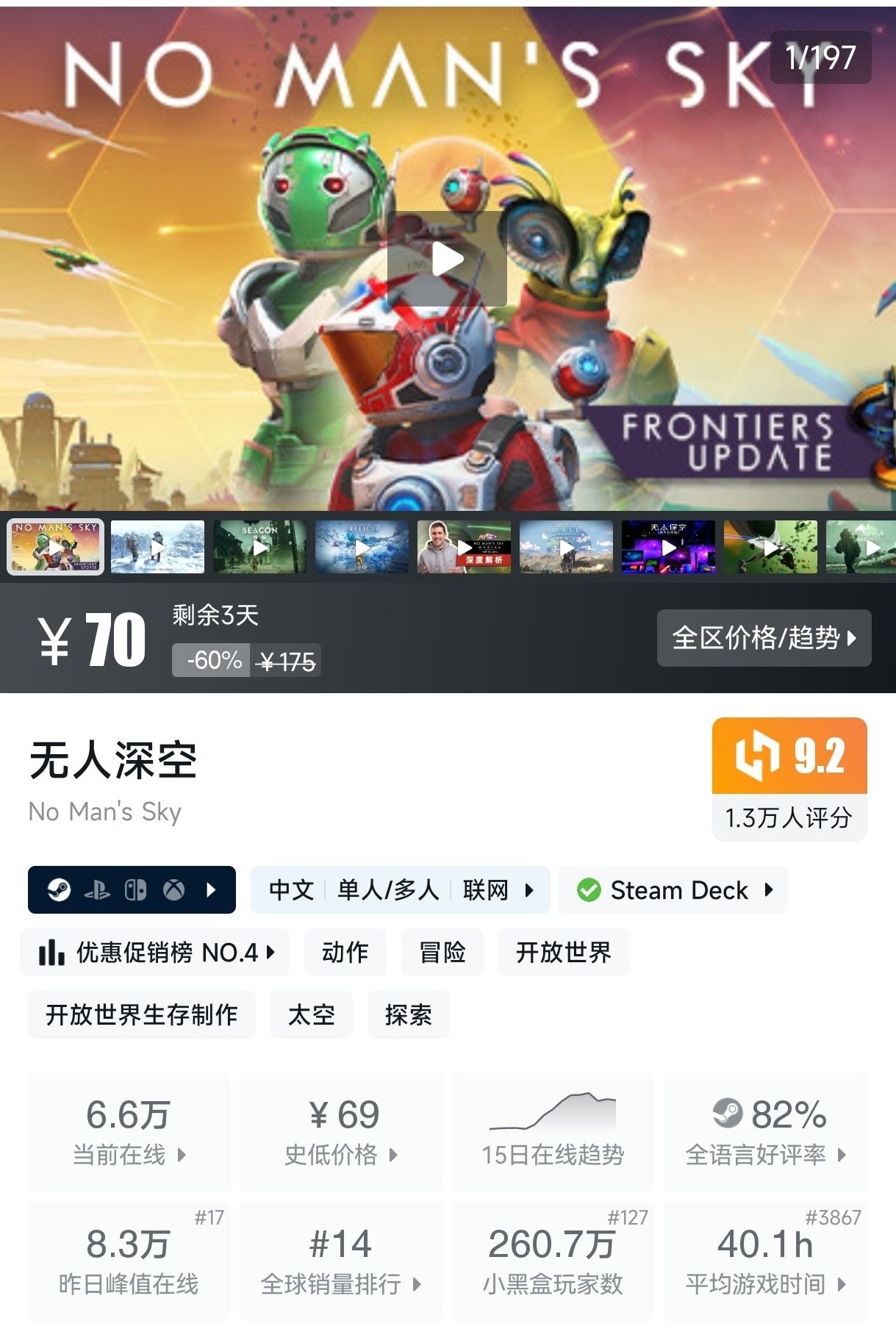Select the 探索 tag
This screenshot has width=896, height=1329.
coord(408,1015)
